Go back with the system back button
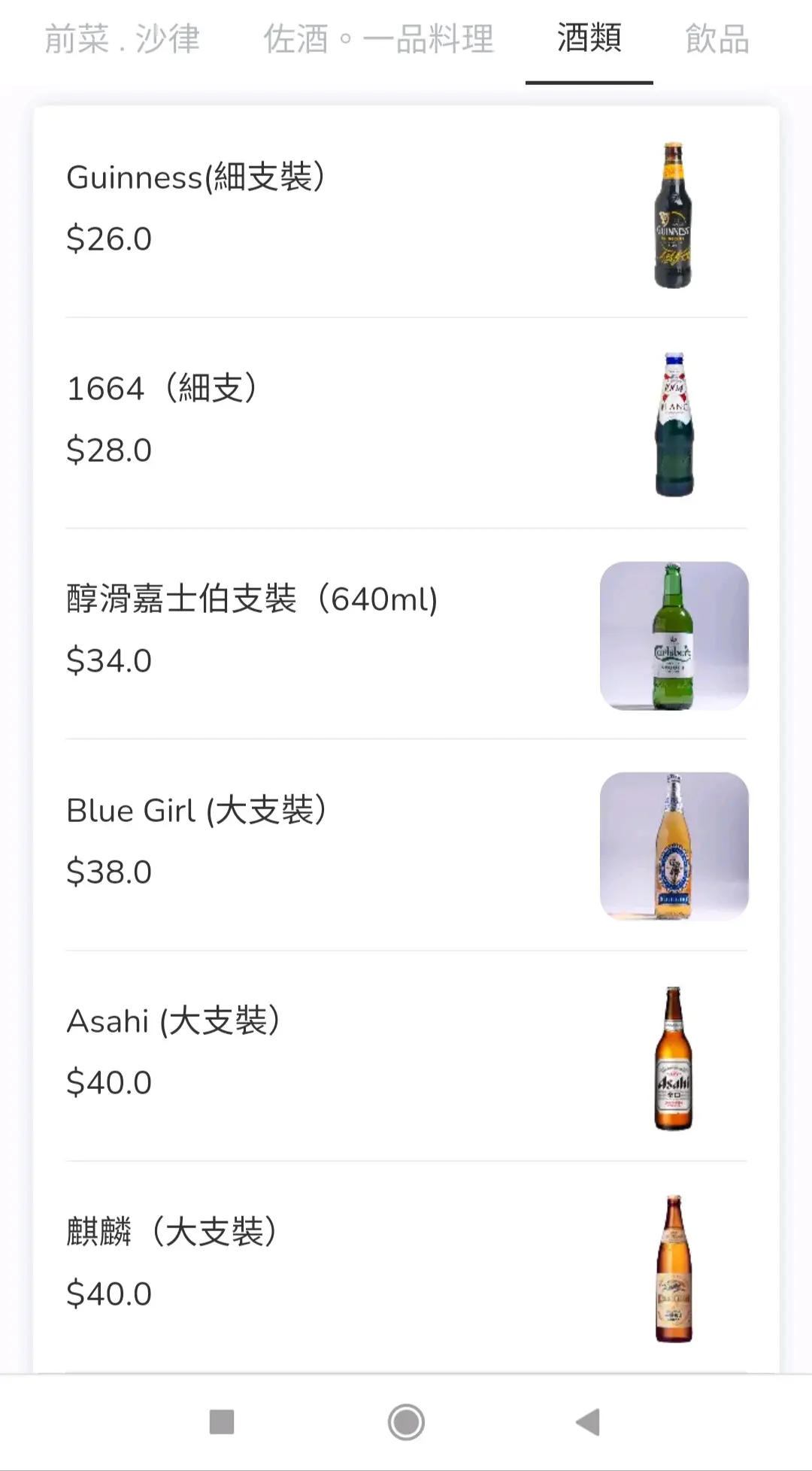The height and width of the screenshot is (1471, 812). click(x=587, y=1422)
